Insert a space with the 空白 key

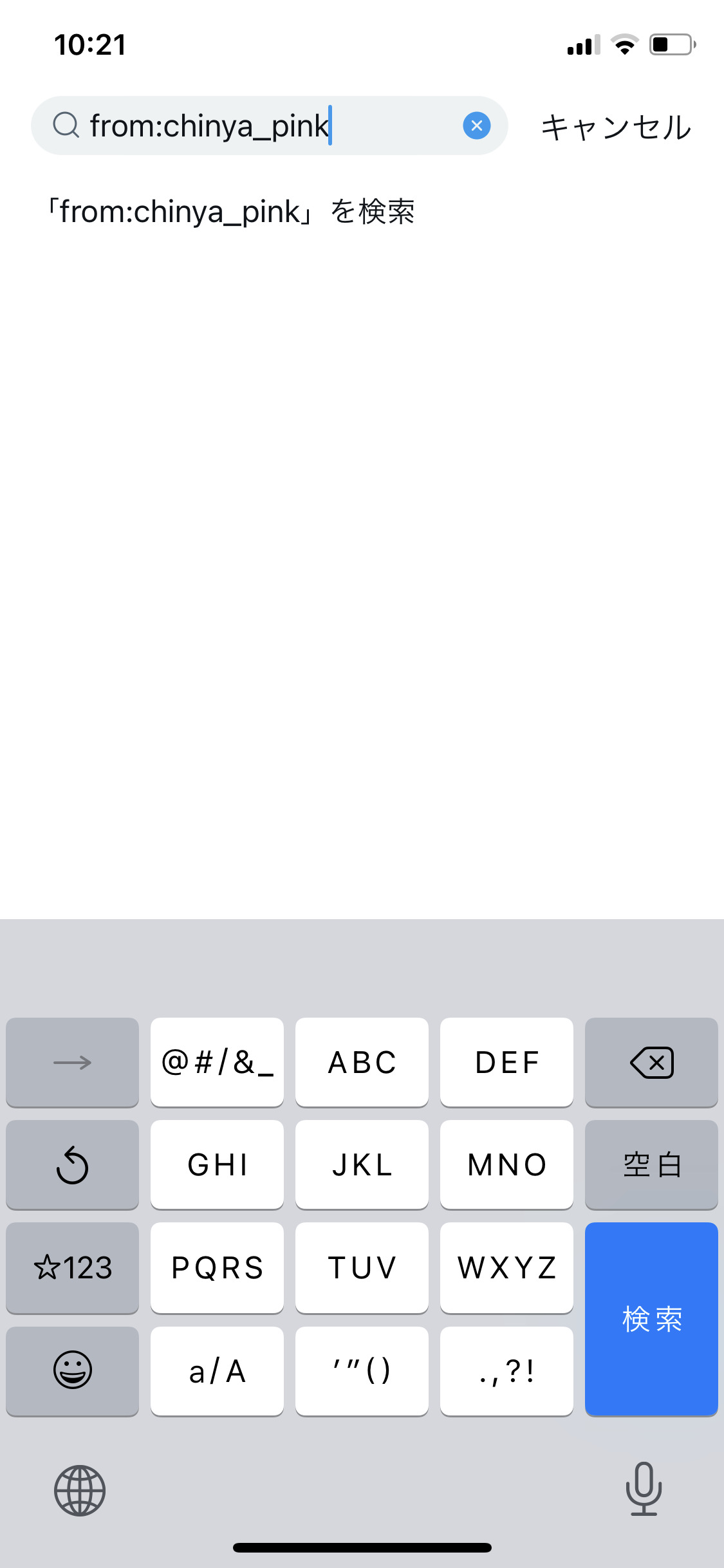point(651,1164)
